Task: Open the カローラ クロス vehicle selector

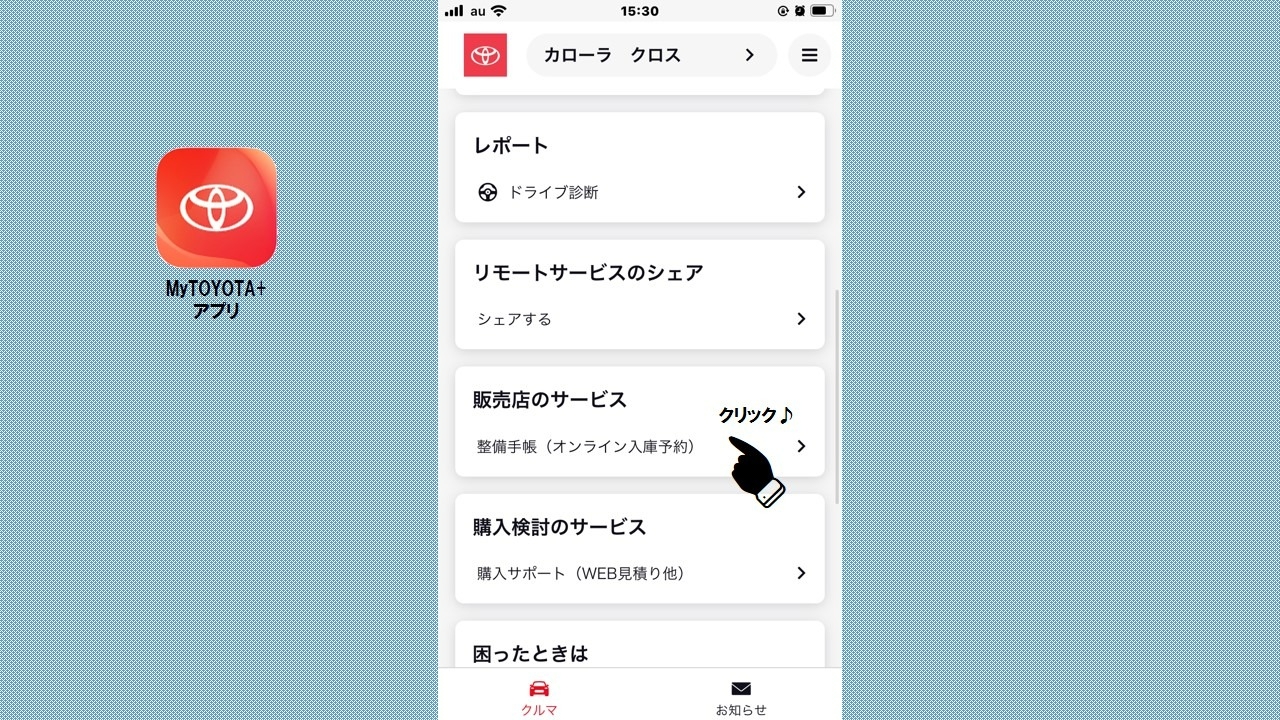Action: [650, 56]
